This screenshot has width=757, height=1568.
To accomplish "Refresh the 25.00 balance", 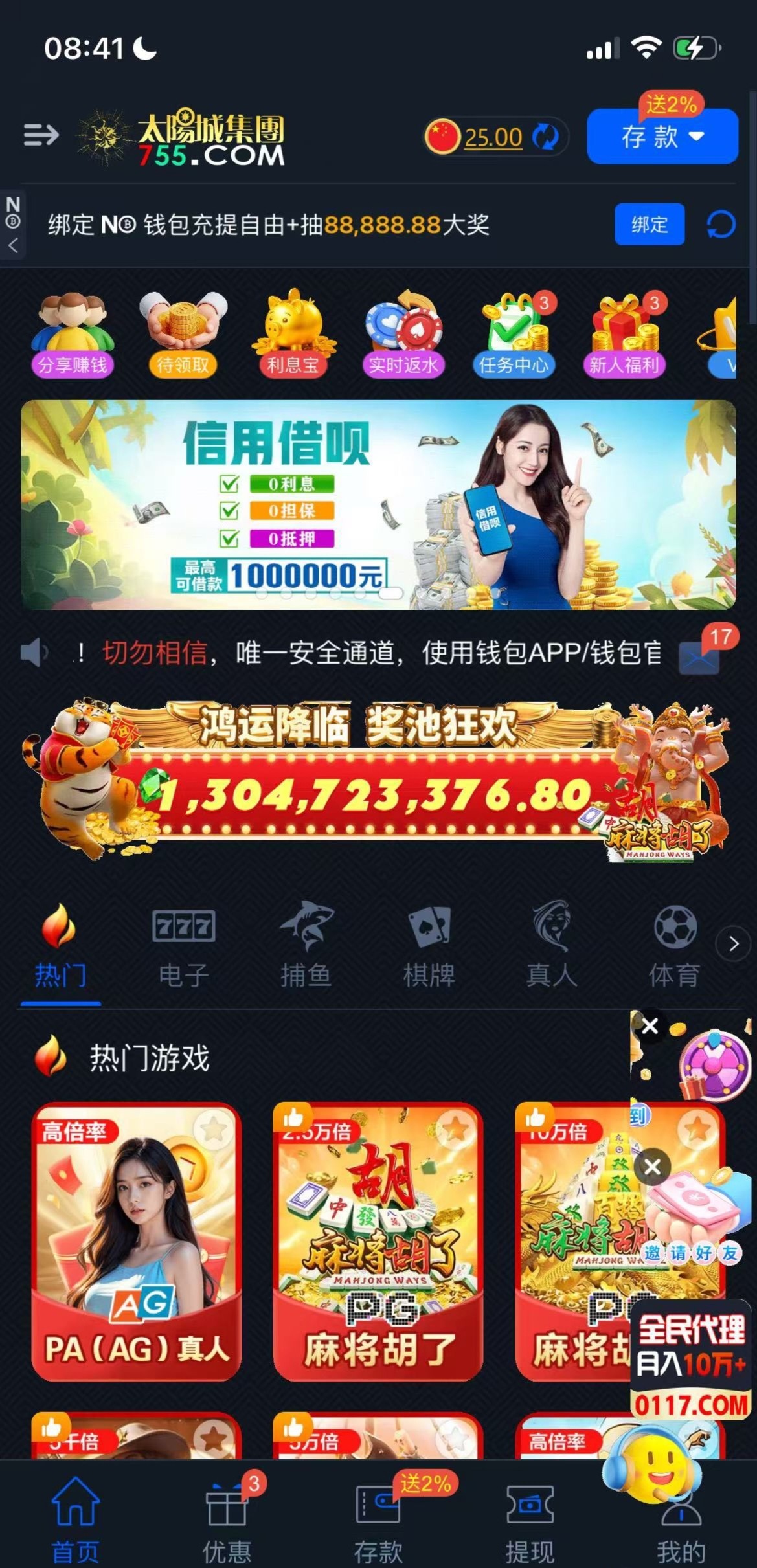I will click(545, 137).
